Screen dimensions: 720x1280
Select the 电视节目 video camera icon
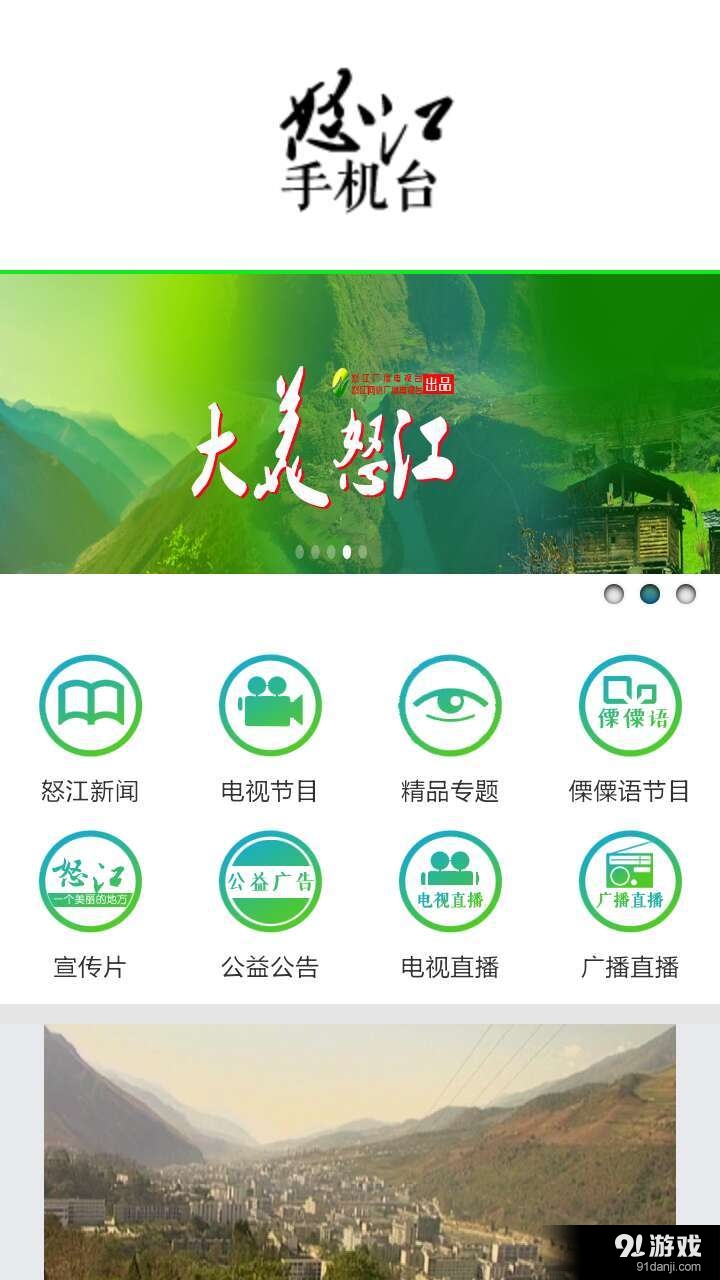(270, 704)
